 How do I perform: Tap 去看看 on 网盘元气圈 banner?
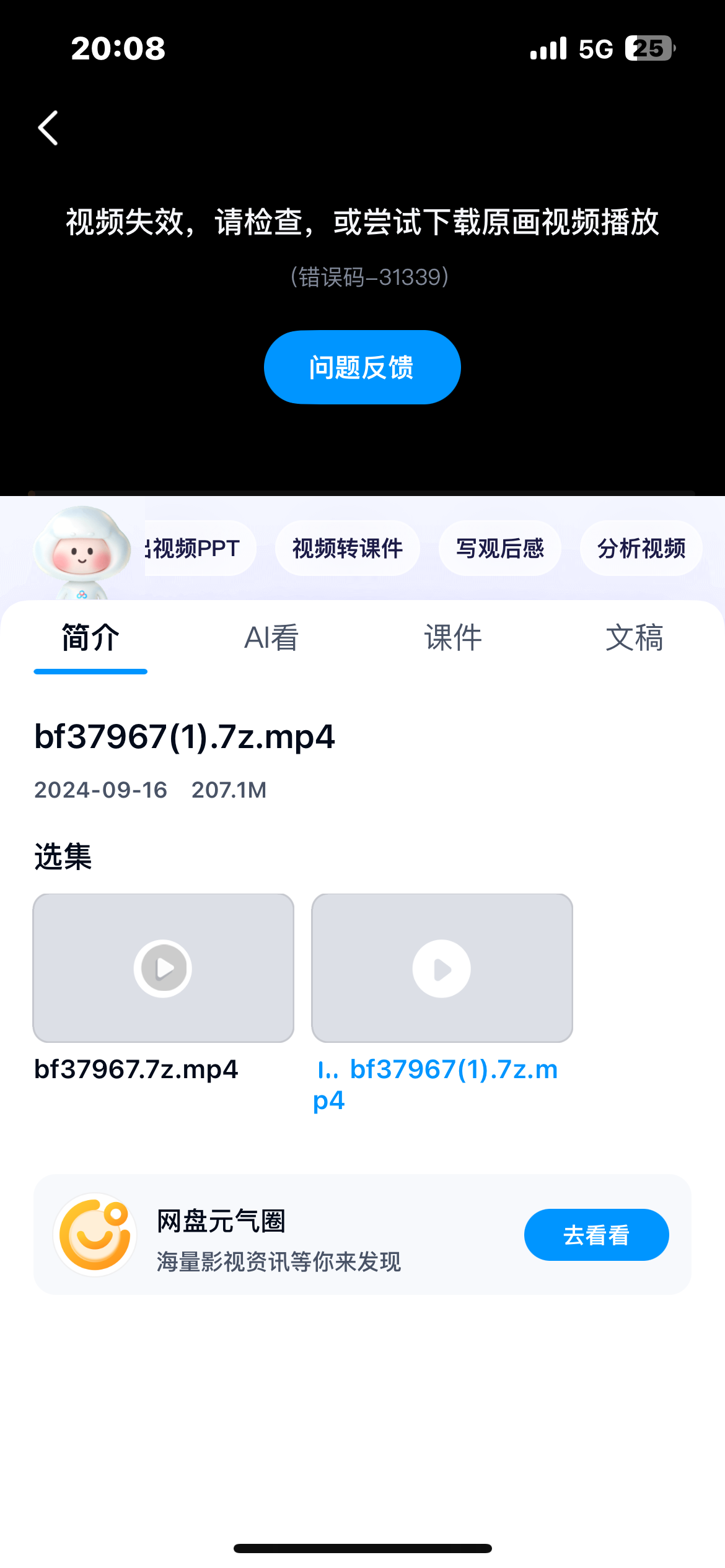[x=596, y=1235]
